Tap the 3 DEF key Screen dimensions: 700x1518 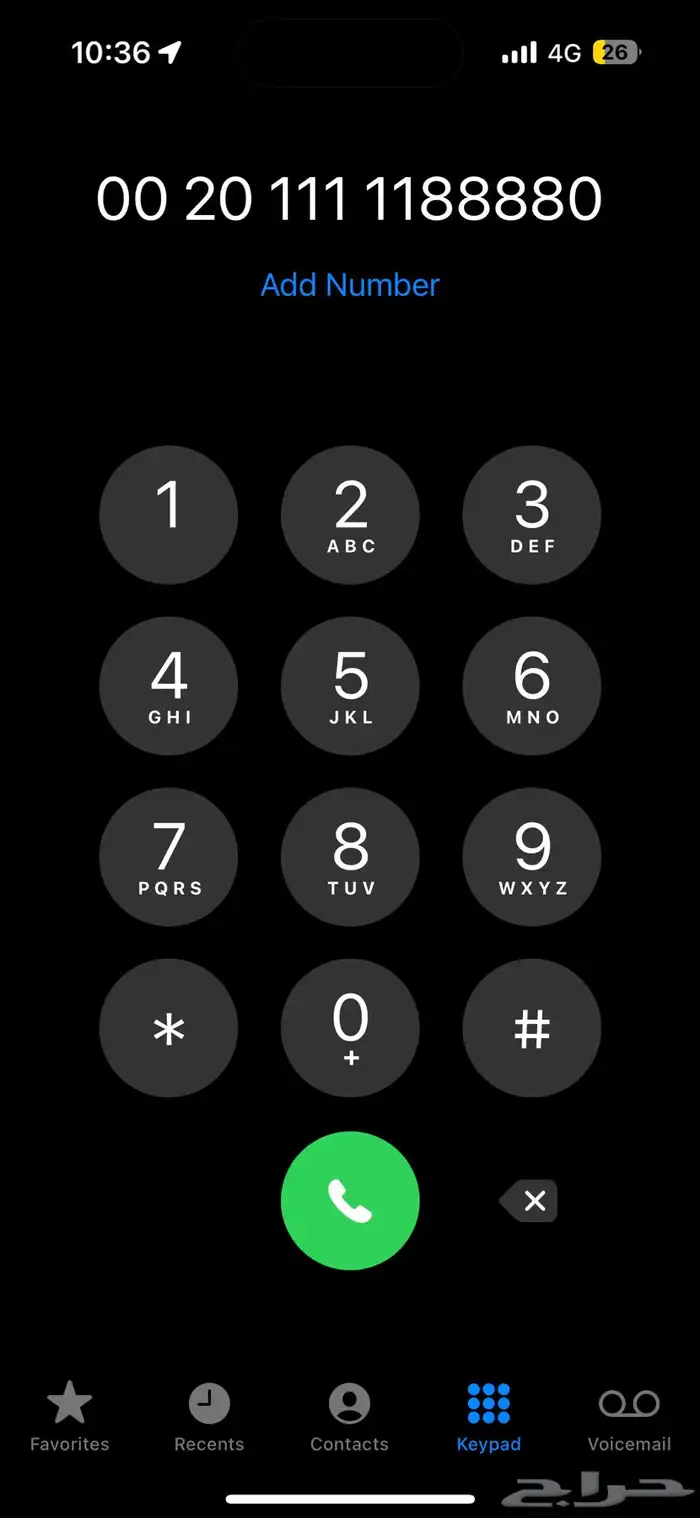tap(531, 515)
